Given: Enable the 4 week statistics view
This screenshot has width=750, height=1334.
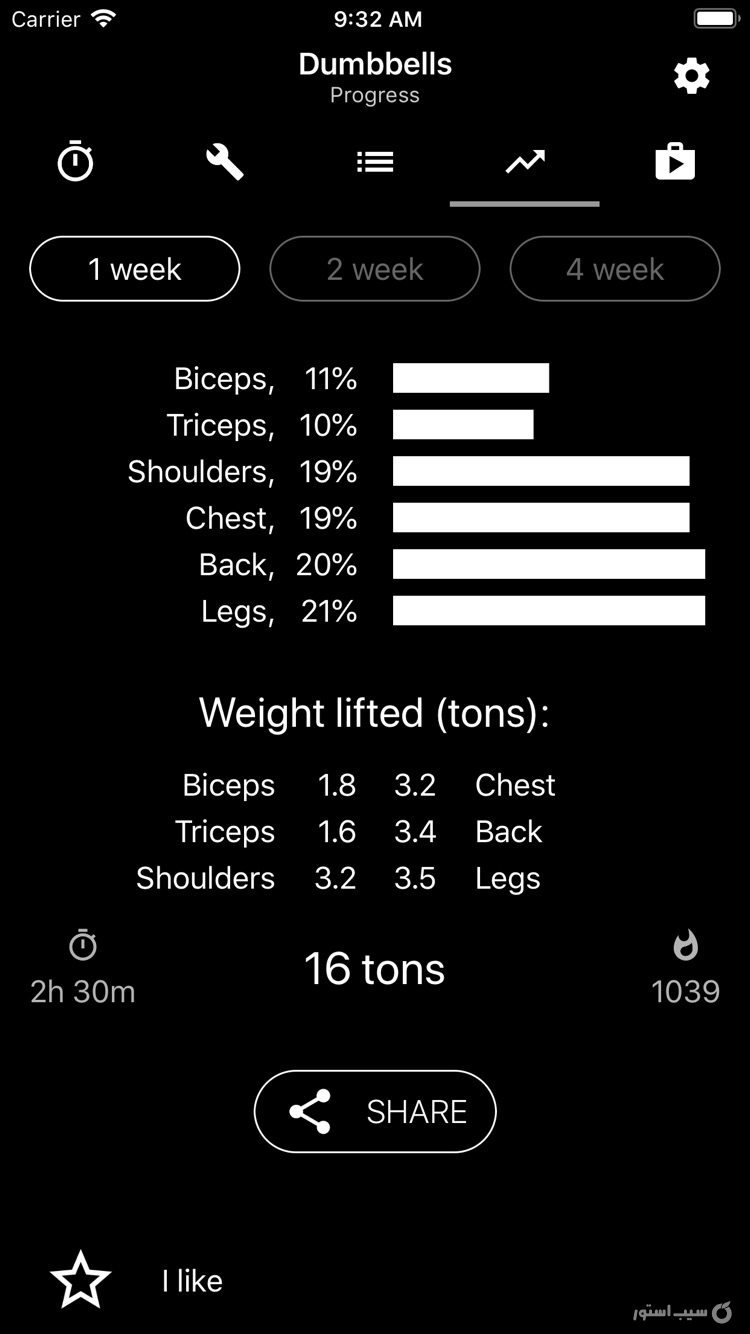Looking at the screenshot, I should (x=614, y=268).
